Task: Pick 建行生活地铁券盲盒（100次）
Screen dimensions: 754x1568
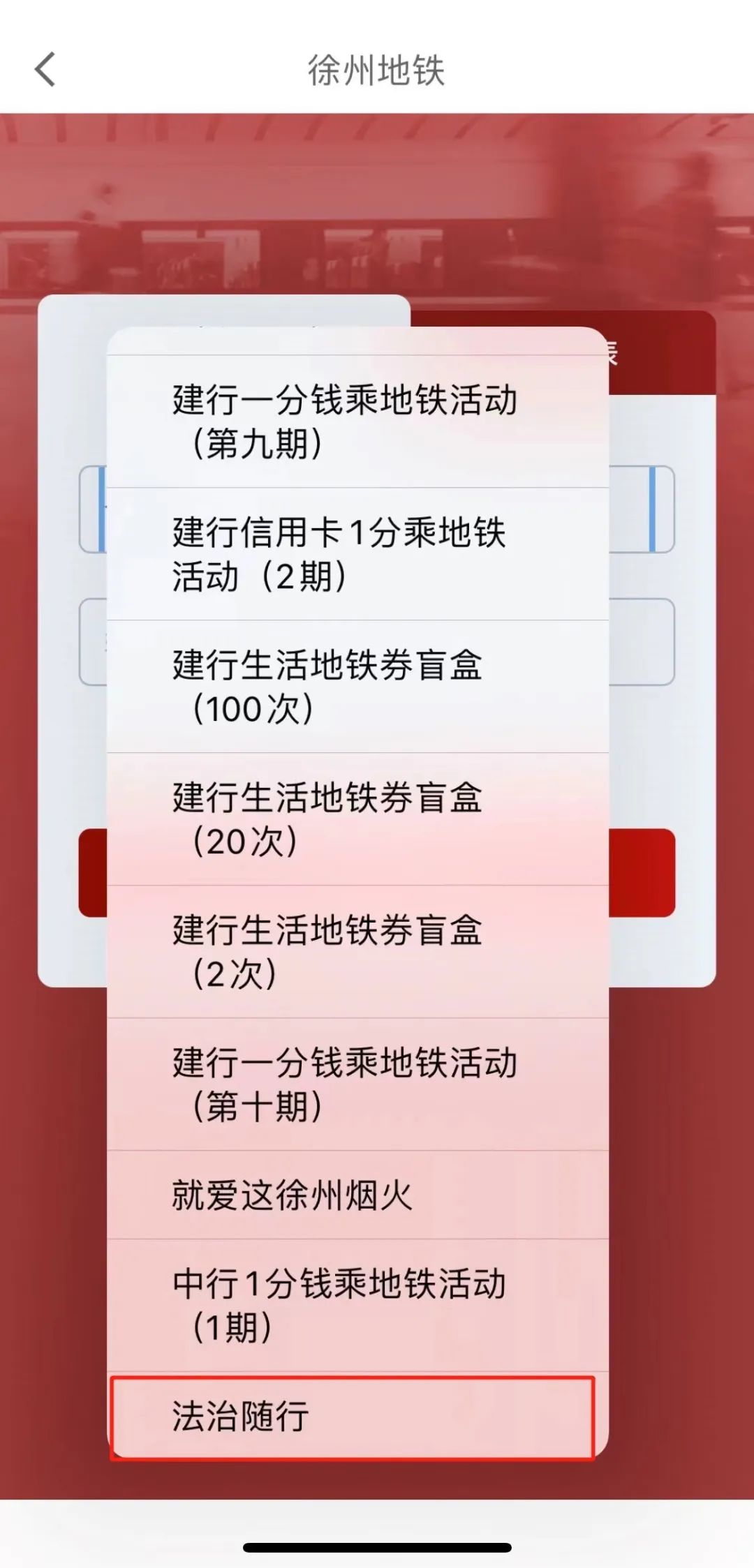Action: [x=356, y=687]
